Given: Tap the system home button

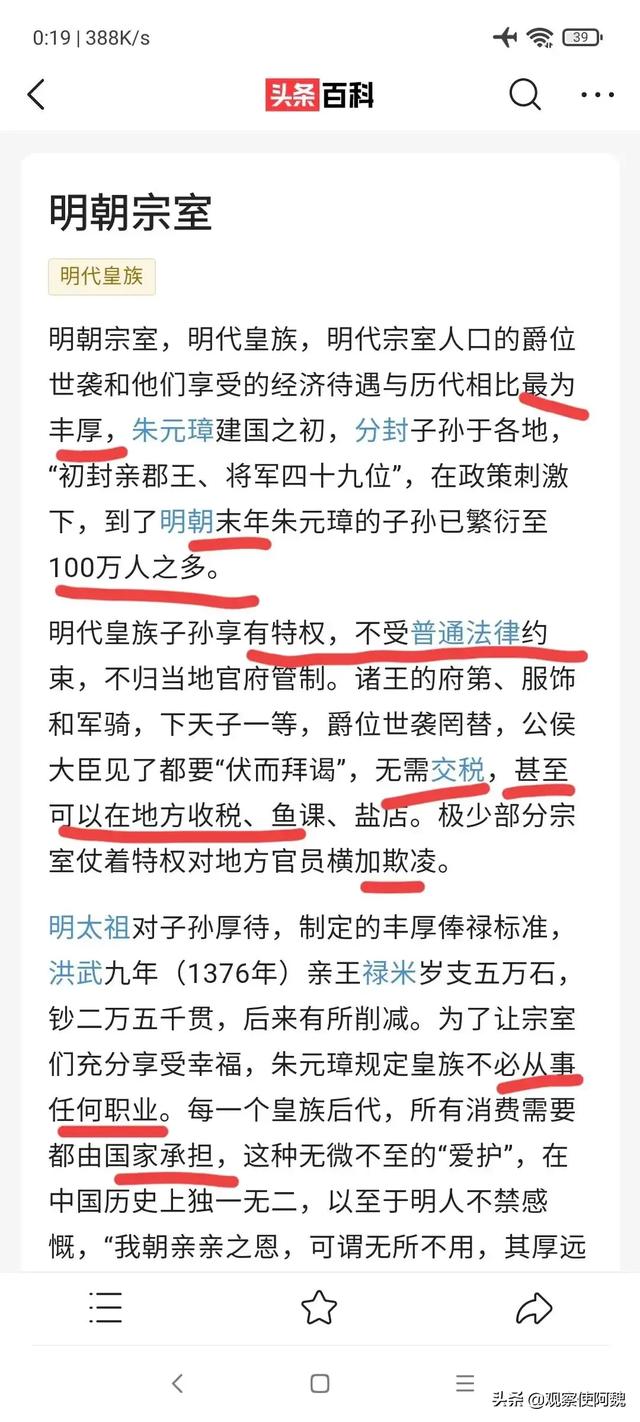Looking at the screenshot, I should pos(319,1383).
